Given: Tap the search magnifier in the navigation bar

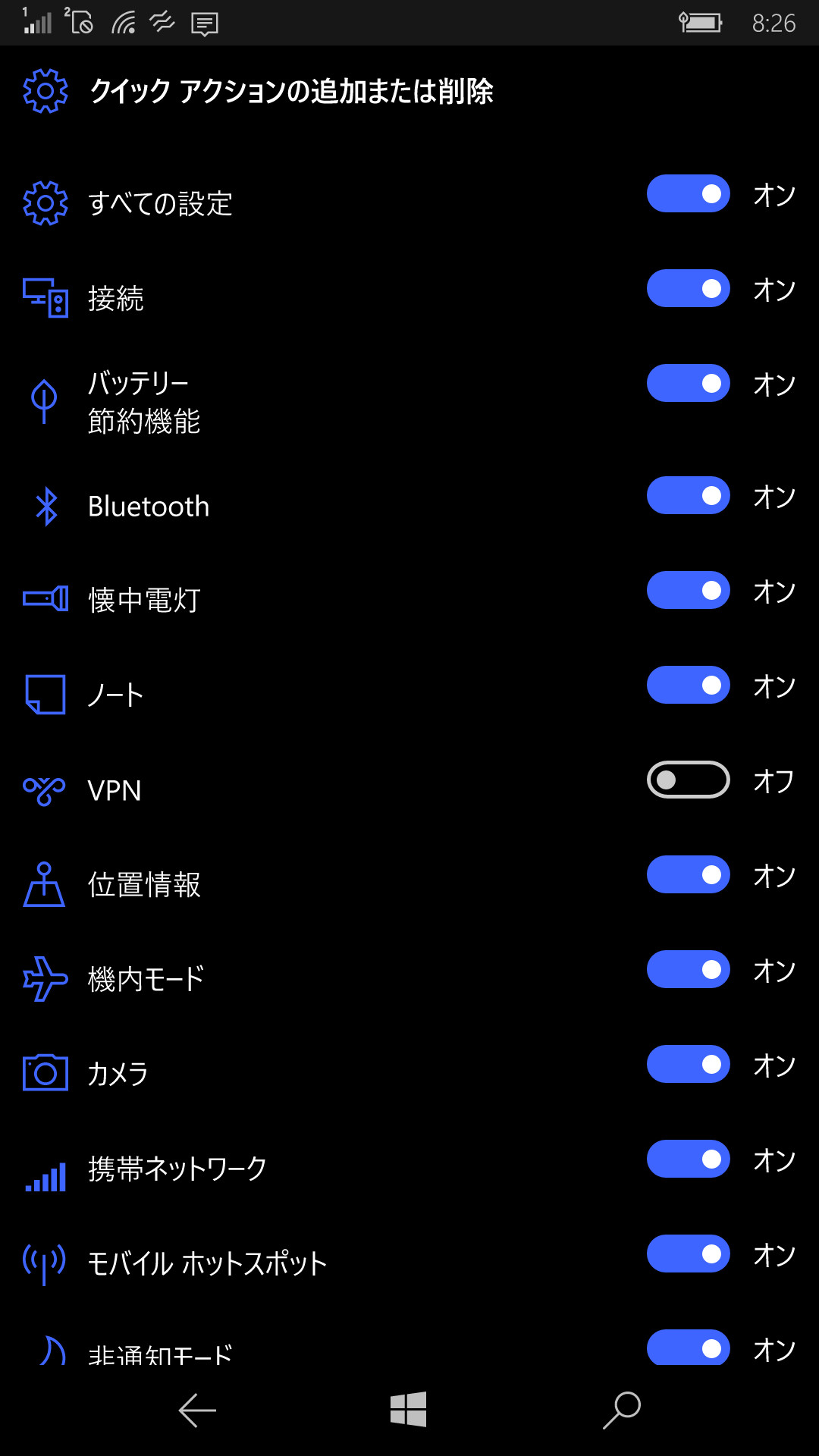Looking at the screenshot, I should [622, 1408].
